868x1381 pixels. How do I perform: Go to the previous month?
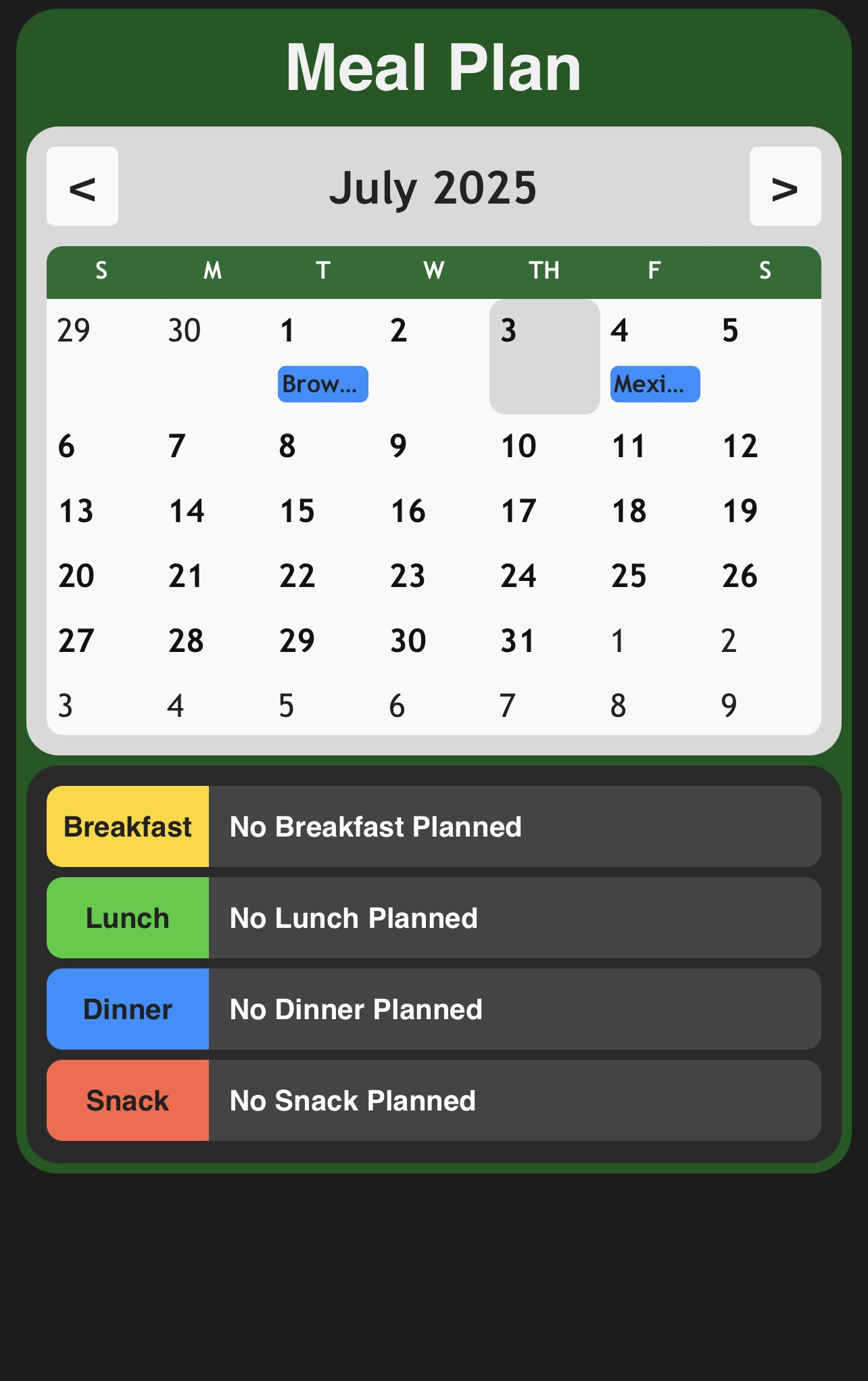[82, 187]
